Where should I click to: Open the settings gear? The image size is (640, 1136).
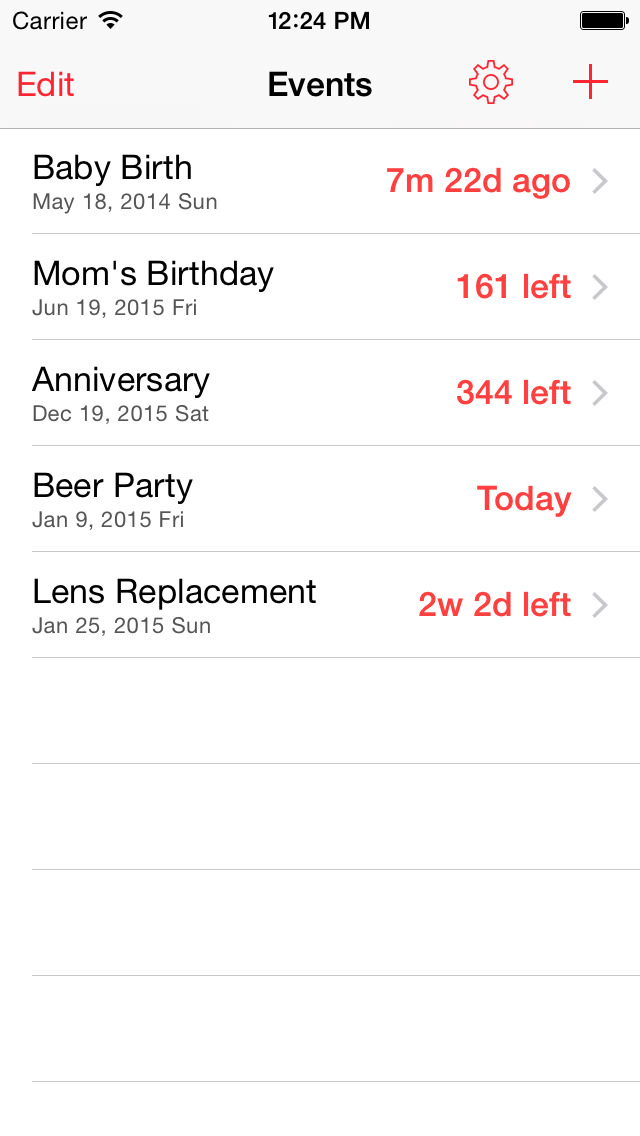point(490,83)
